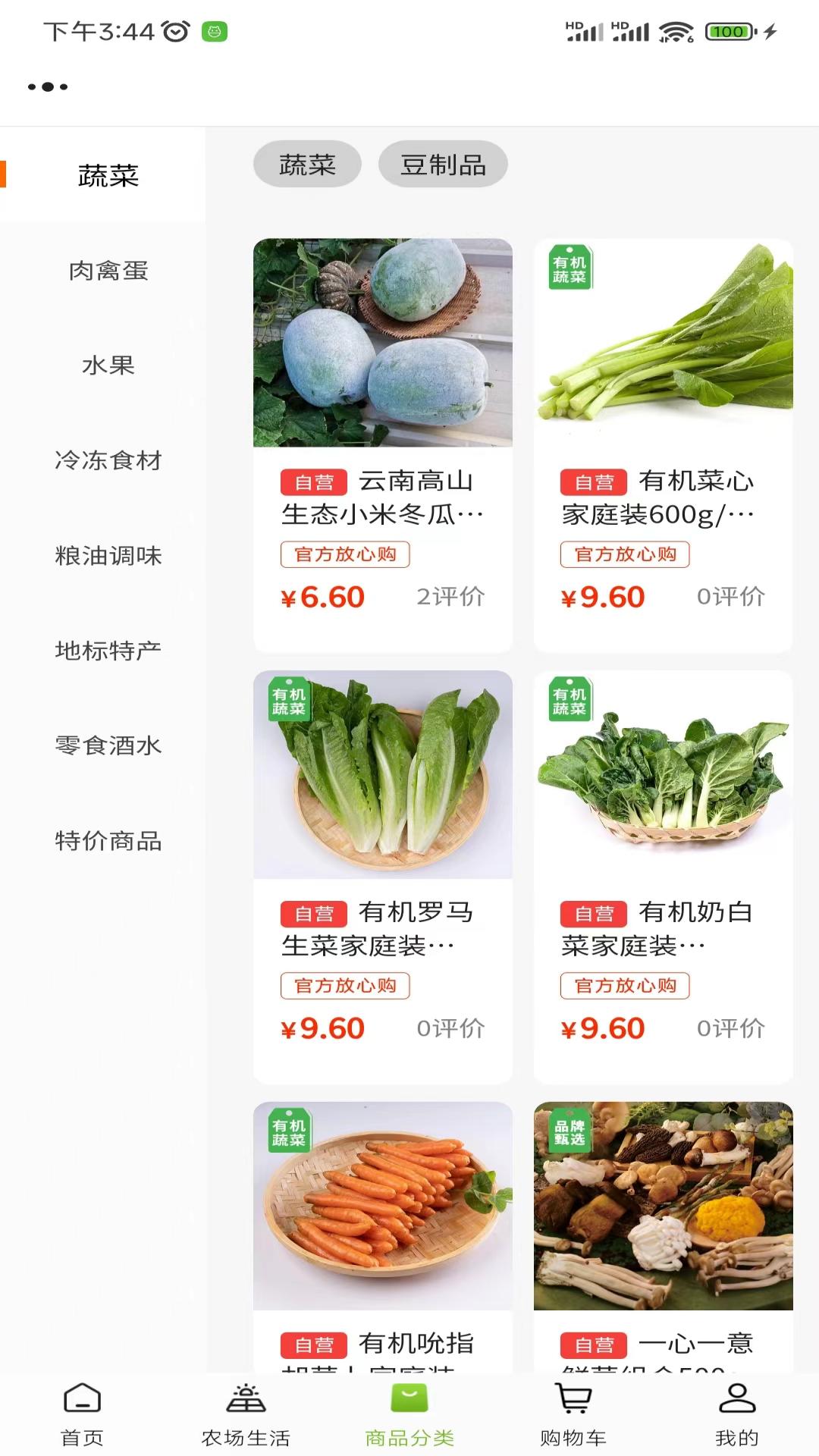Switch to the 豆制品 tab
This screenshot has width=819, height=1456.
(x=443, y=163)
